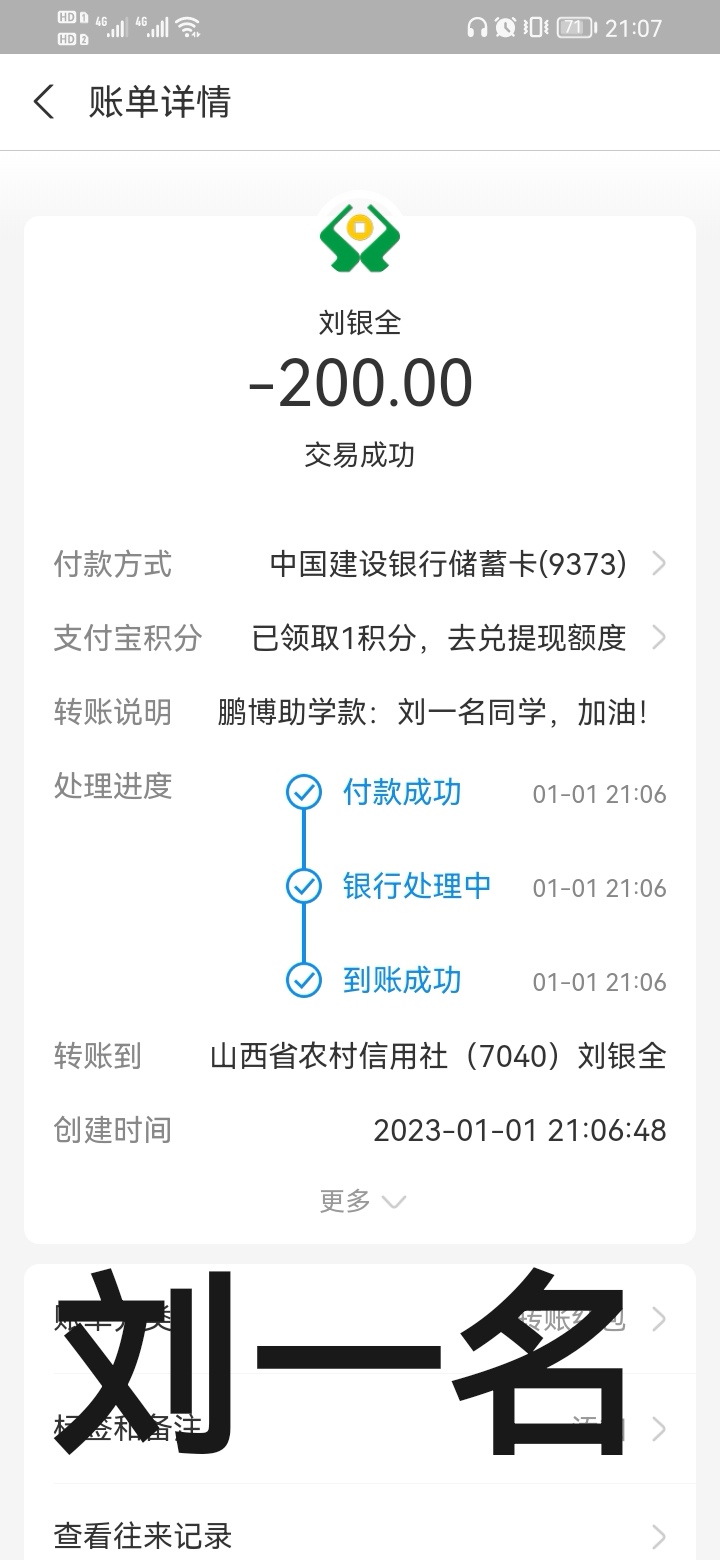The width and height of the screenshot is (720, 1560).
Task: Tap the 付款成功 checkmark circle
Action: (303, 792)
